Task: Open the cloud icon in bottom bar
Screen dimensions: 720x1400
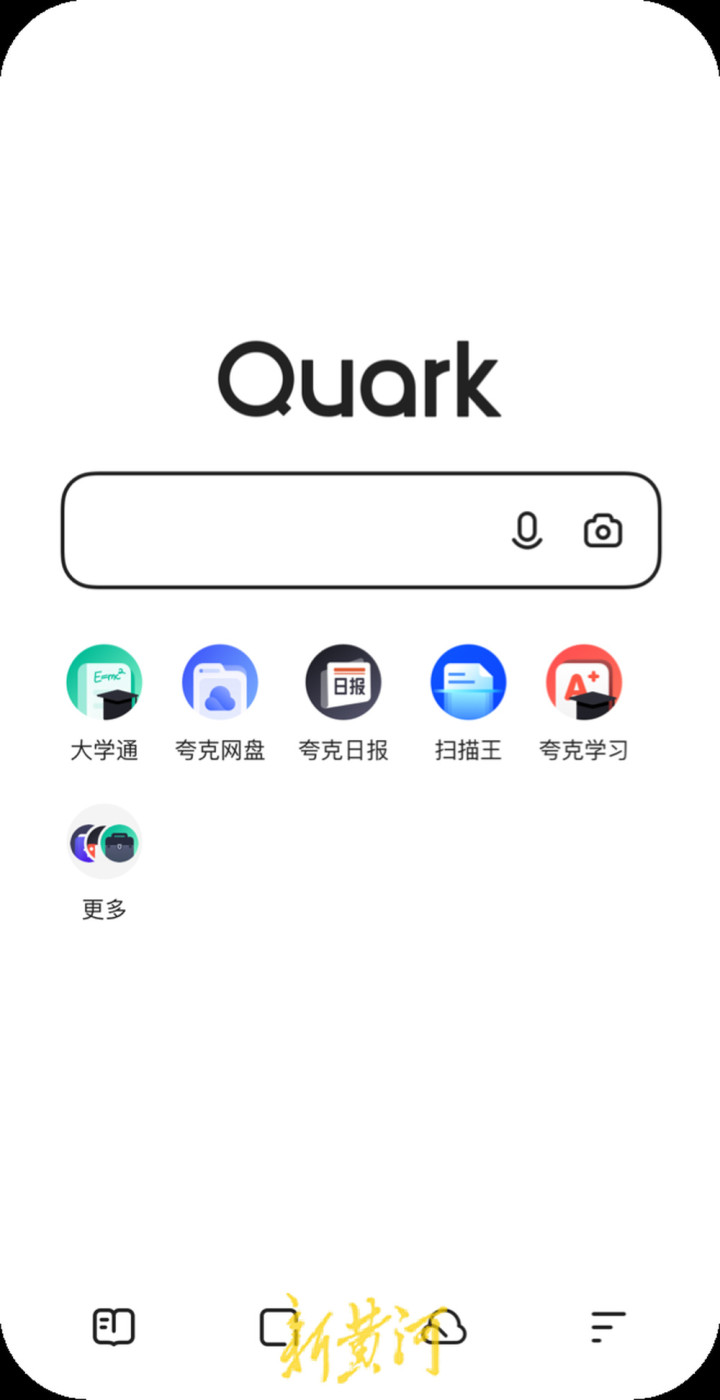Action: click(x=446, y=1327)
